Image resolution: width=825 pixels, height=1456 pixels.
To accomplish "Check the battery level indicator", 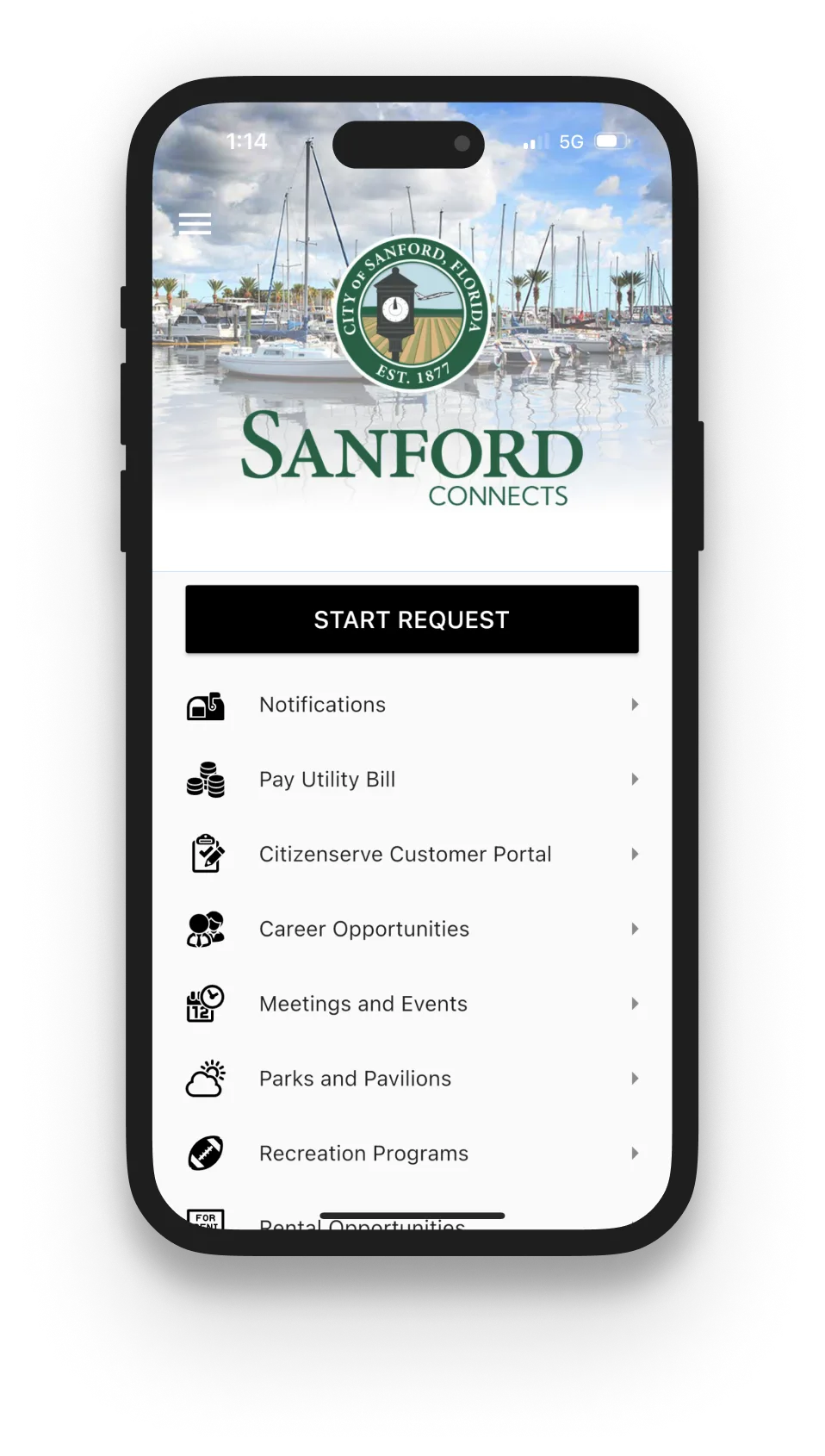I will pos(613,140).
